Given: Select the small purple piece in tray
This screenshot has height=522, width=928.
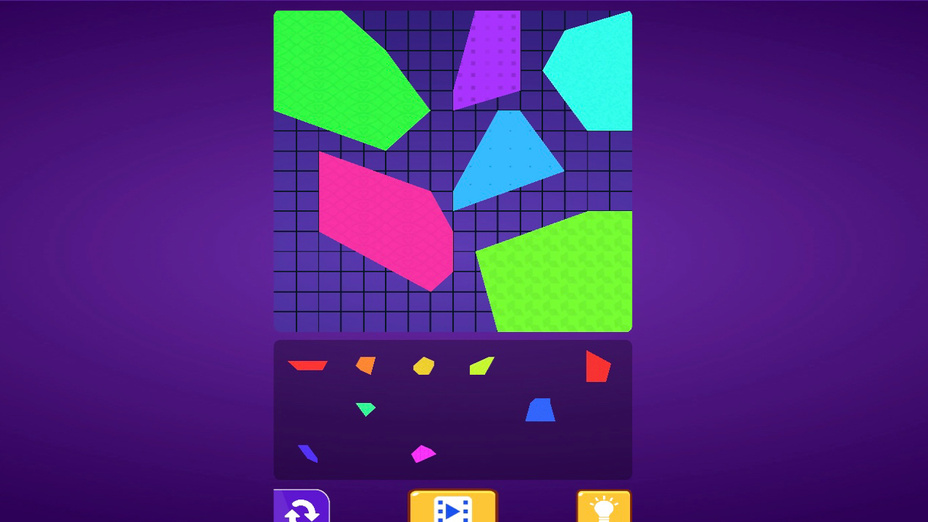Looking at the screenshot, I should pos(308,453).
